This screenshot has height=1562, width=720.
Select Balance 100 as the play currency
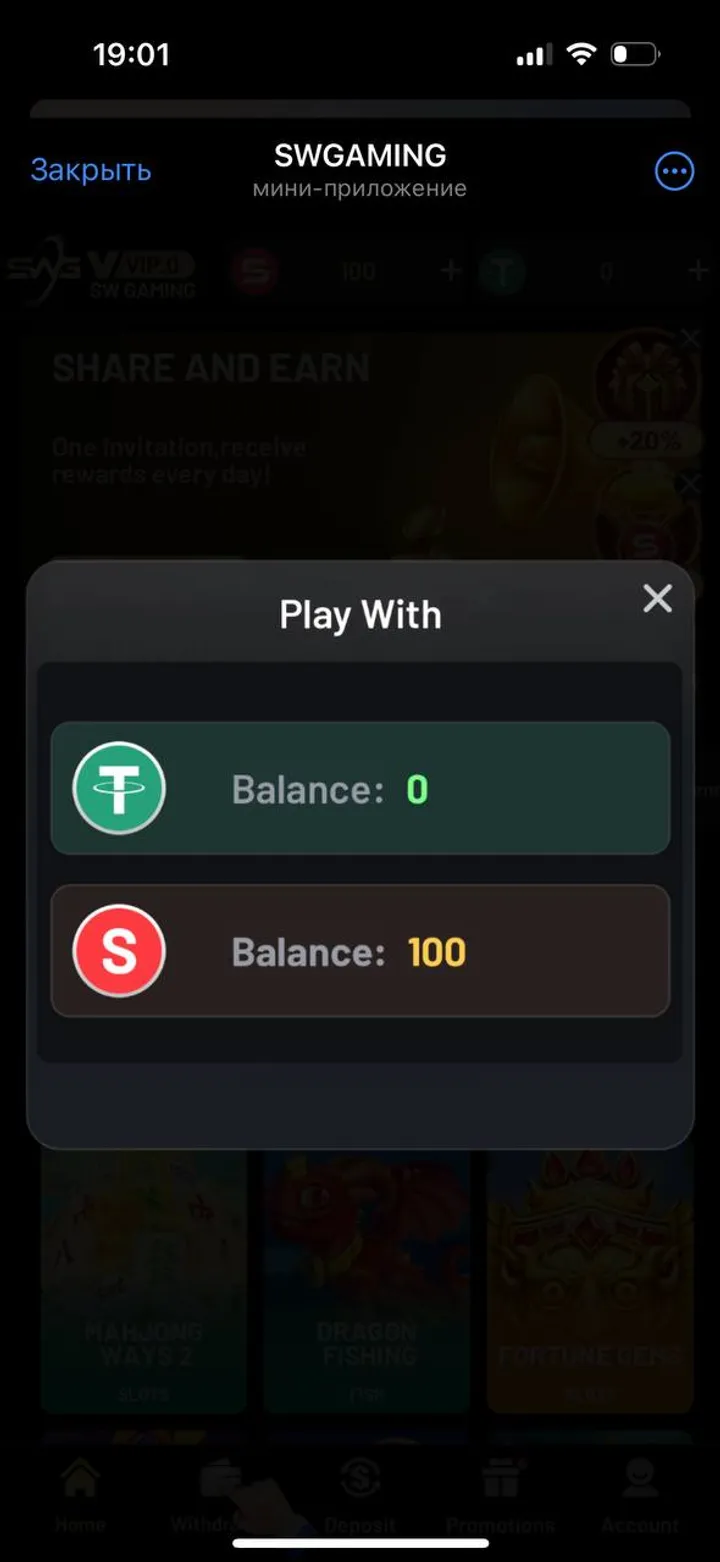coord(360,951)
